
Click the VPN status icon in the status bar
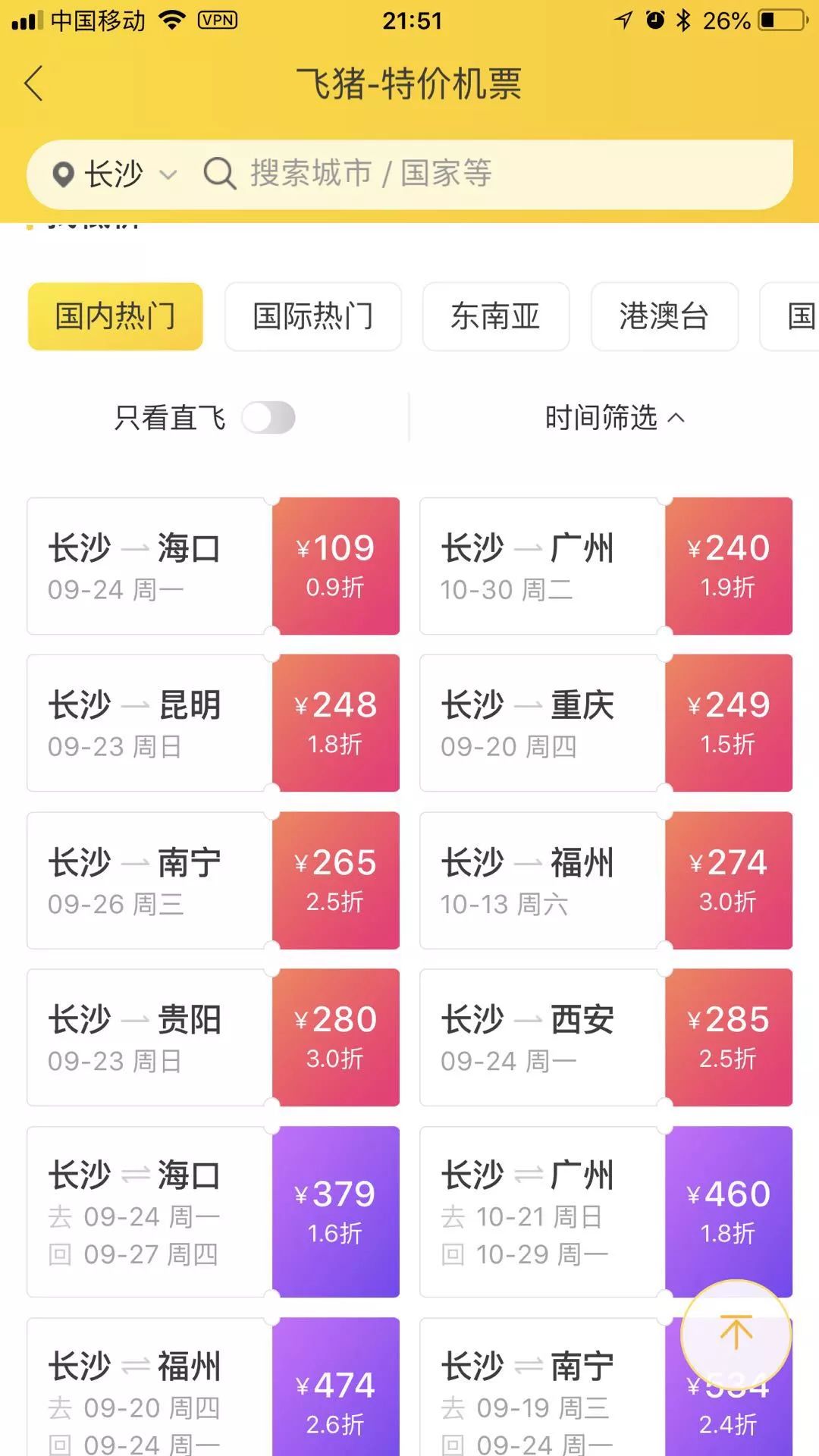tap(218, 20)
